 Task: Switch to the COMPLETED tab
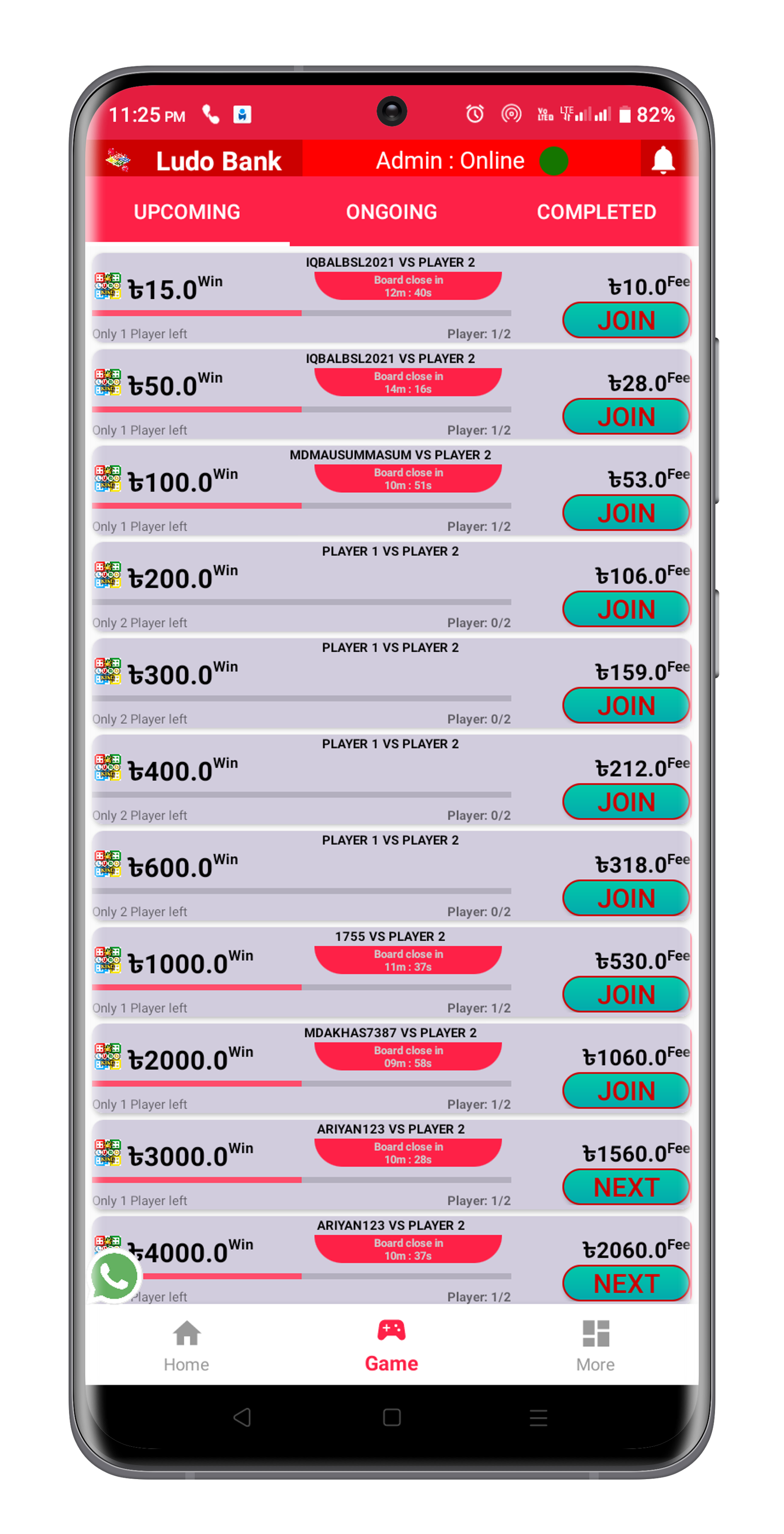click(596, 212)
